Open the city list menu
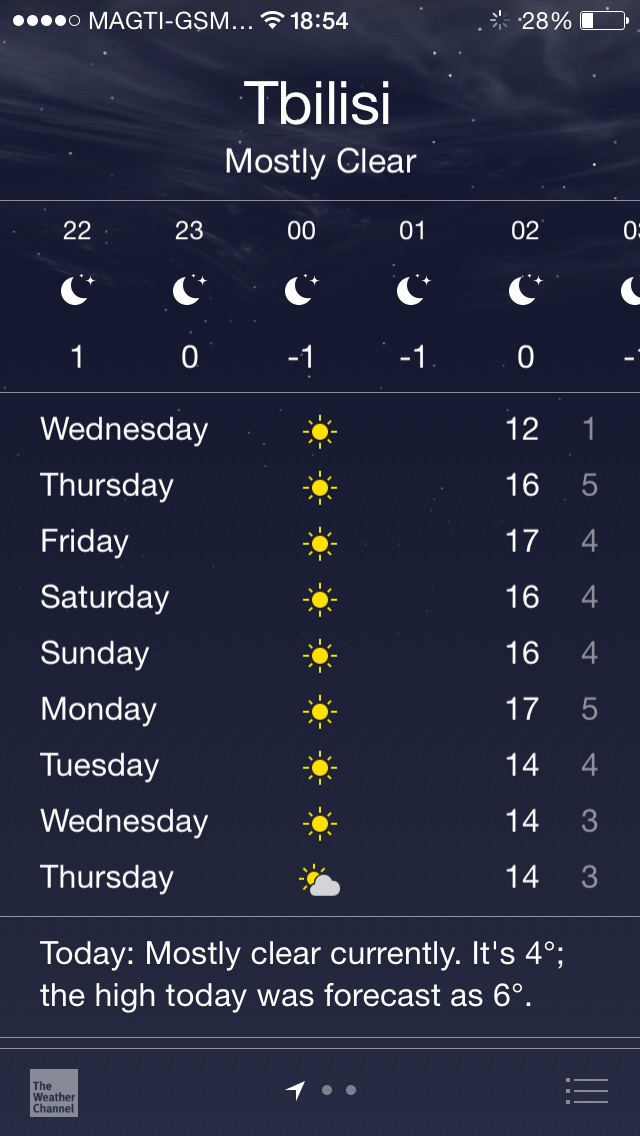The width and height of the screenshot is (640, 1136). coord(586,1090)
